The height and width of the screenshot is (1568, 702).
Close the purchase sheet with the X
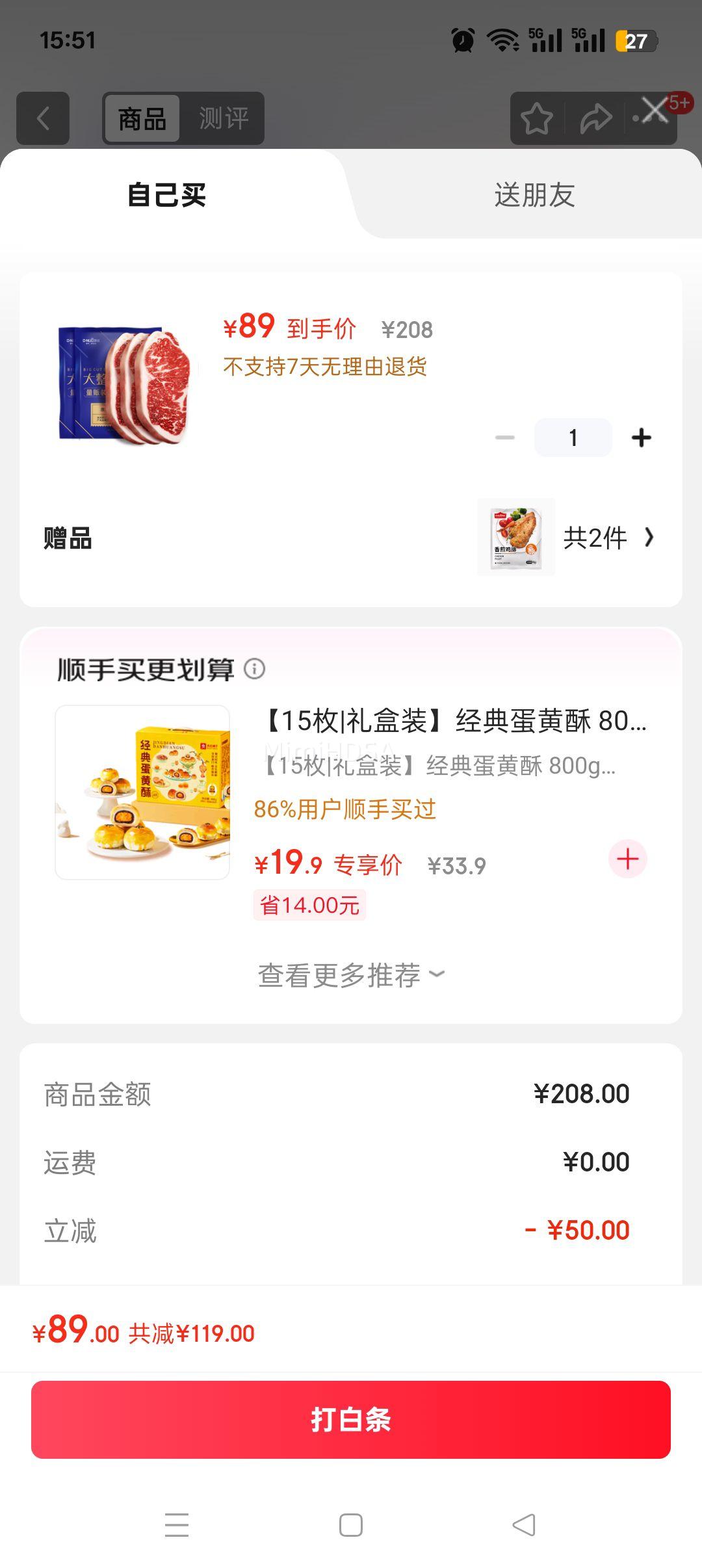(655, 110)
